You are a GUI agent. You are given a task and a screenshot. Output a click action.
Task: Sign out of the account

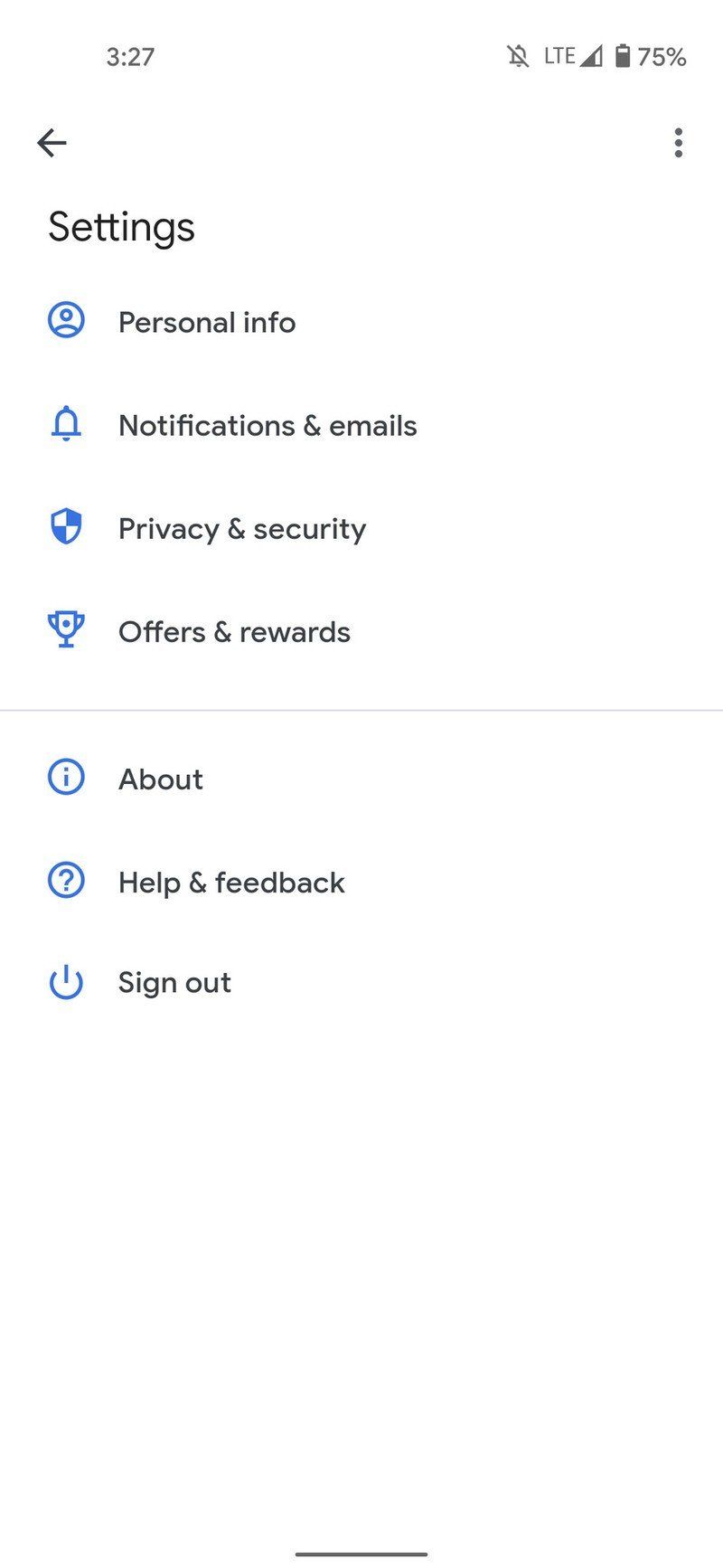[x=174, y=982]
